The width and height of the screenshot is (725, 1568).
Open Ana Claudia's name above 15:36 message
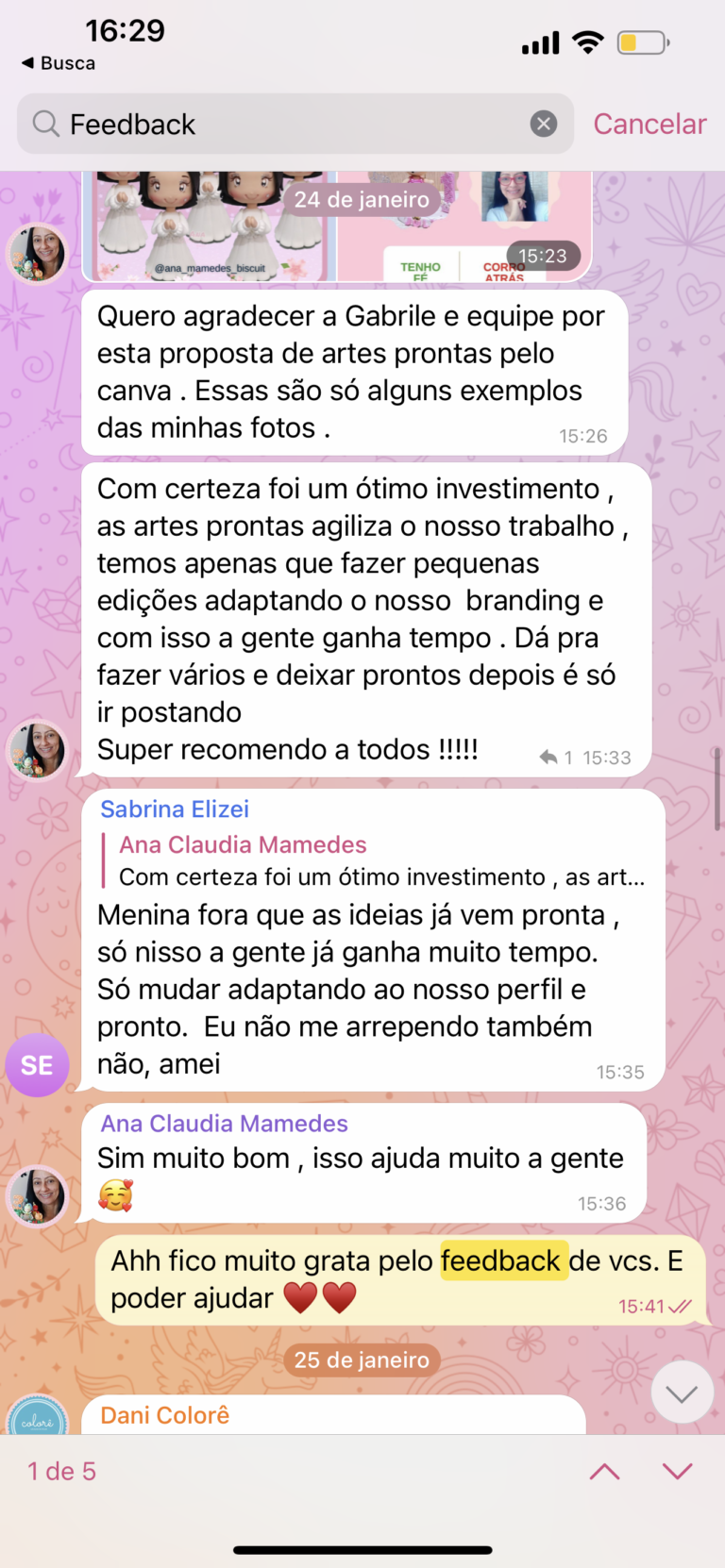[x=224, y=1124]
